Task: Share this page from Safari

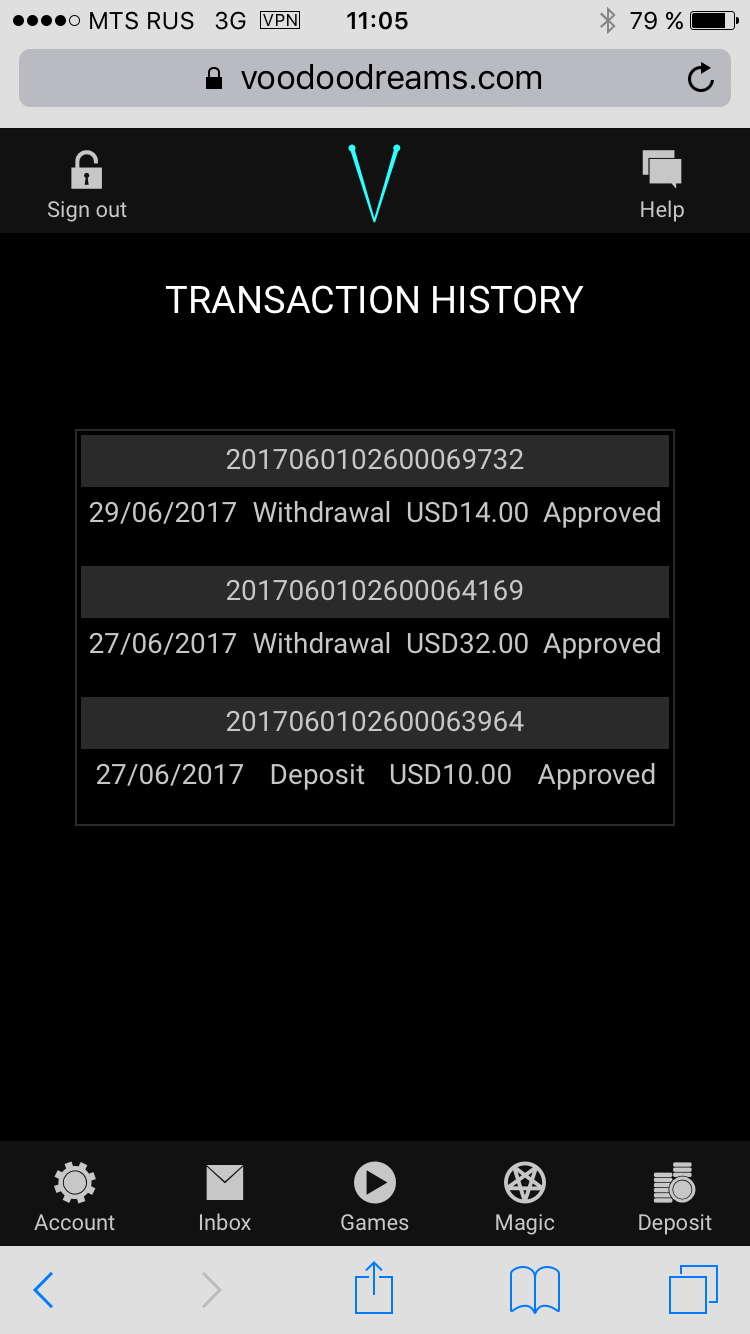Action: point(375,1288)
